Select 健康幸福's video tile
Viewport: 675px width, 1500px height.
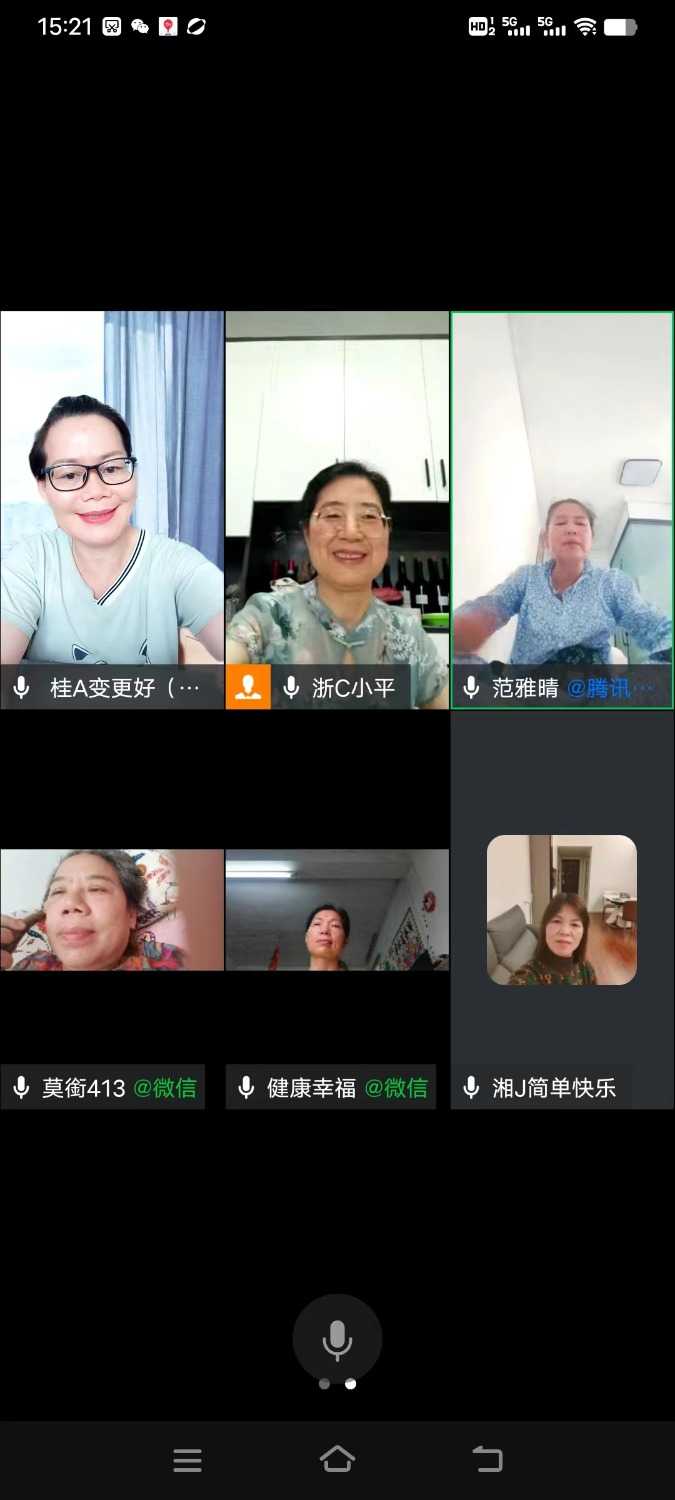click(x=337, y=910)
